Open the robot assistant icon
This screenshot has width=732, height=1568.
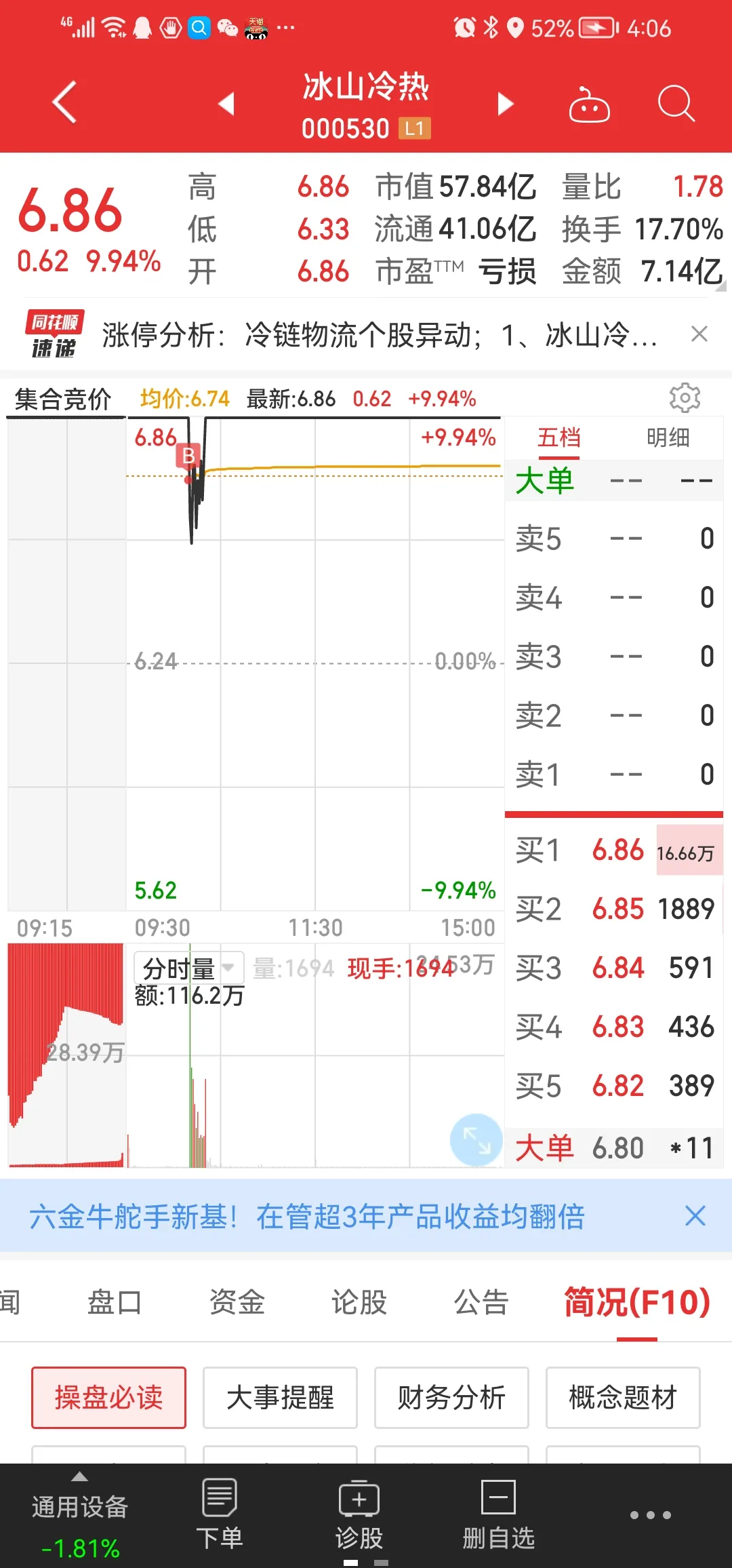click(589, 104)
